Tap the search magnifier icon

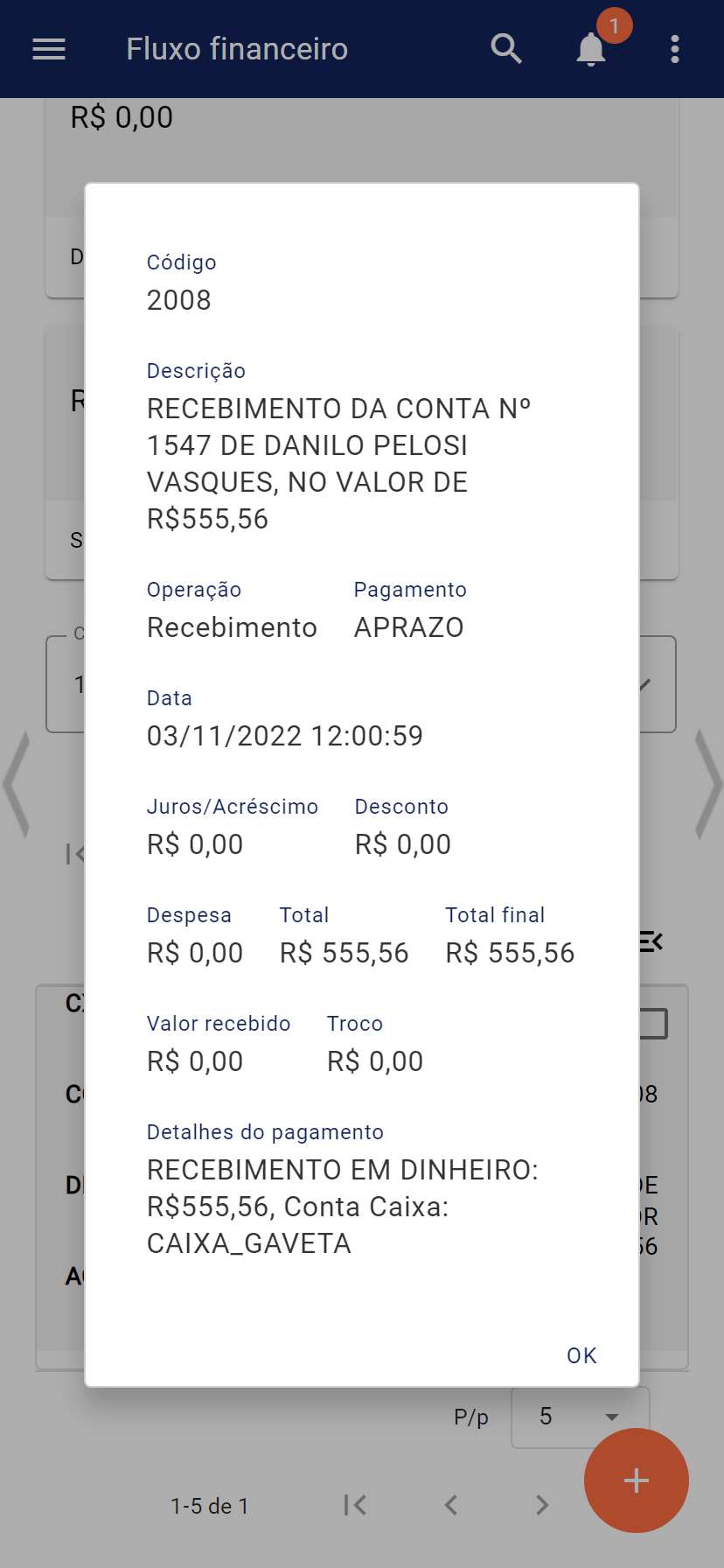click(x=506, y=50)
